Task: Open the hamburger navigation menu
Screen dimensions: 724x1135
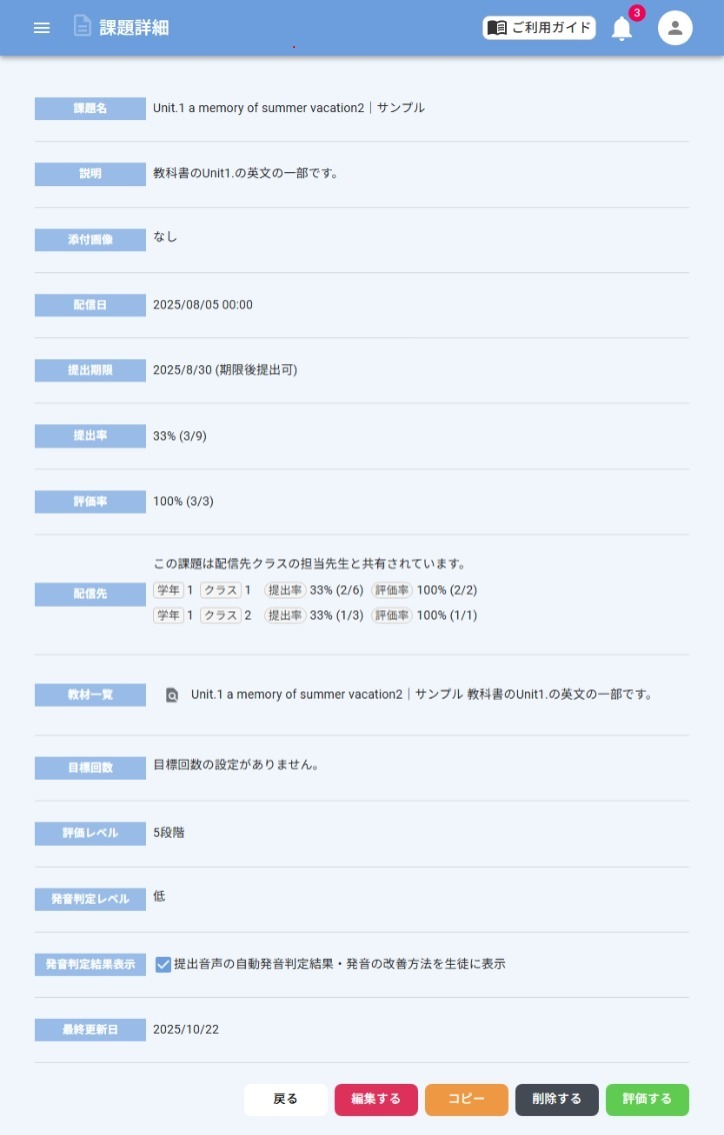Action: pos(41,27)
